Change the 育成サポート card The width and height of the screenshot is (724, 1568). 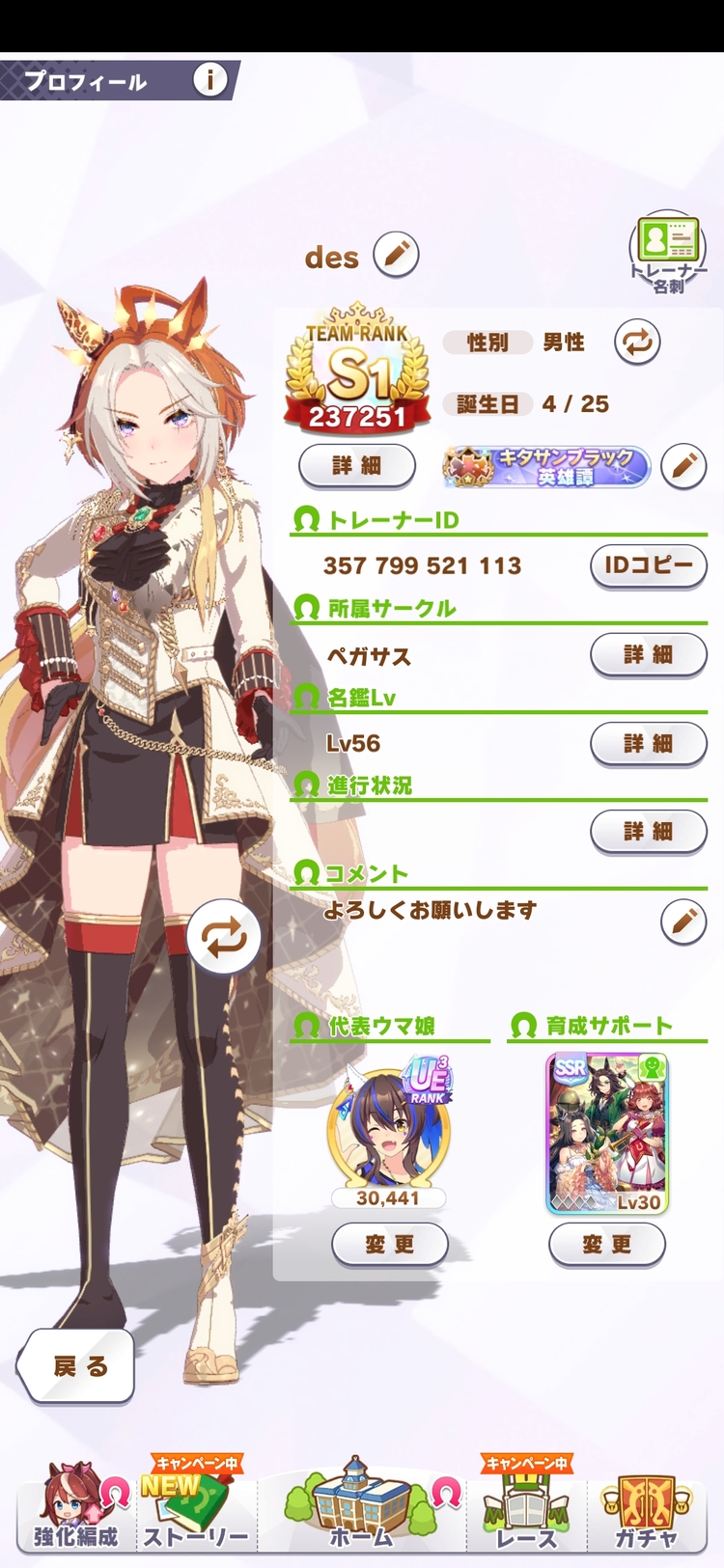click(606, 1245)
